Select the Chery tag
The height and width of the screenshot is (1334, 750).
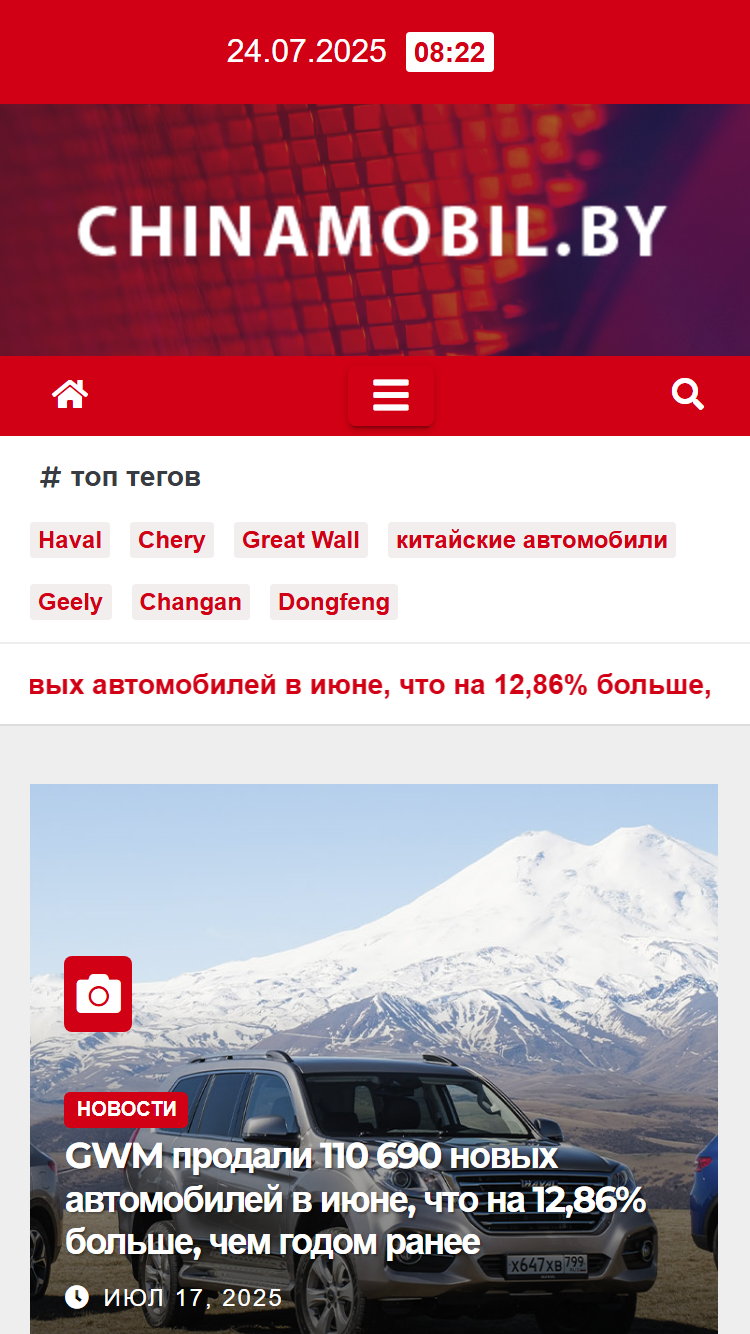[x=172, y=540]
